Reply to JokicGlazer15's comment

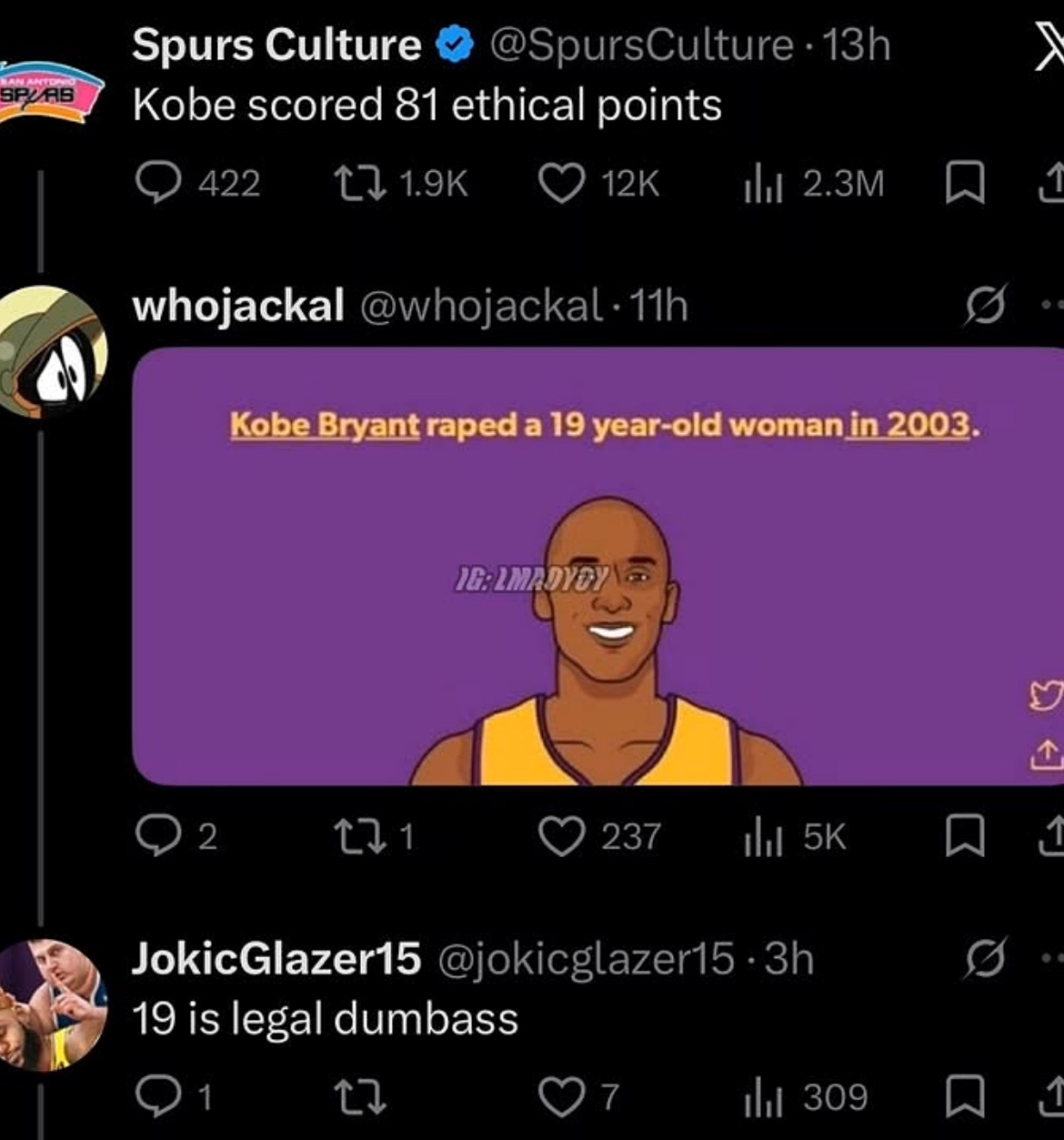[x=158, y=1097]
